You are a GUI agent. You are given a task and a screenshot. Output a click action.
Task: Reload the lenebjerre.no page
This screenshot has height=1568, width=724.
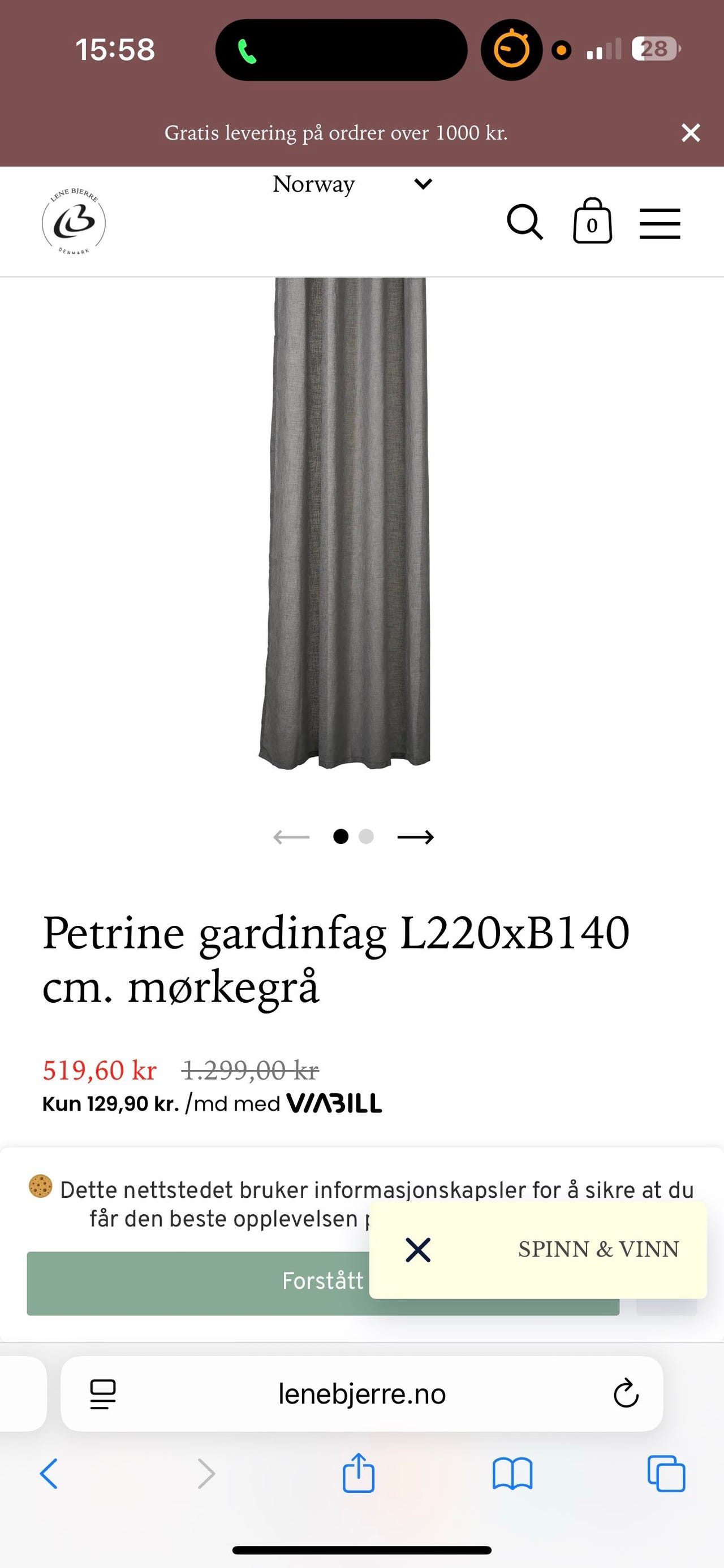(626, 1395)
